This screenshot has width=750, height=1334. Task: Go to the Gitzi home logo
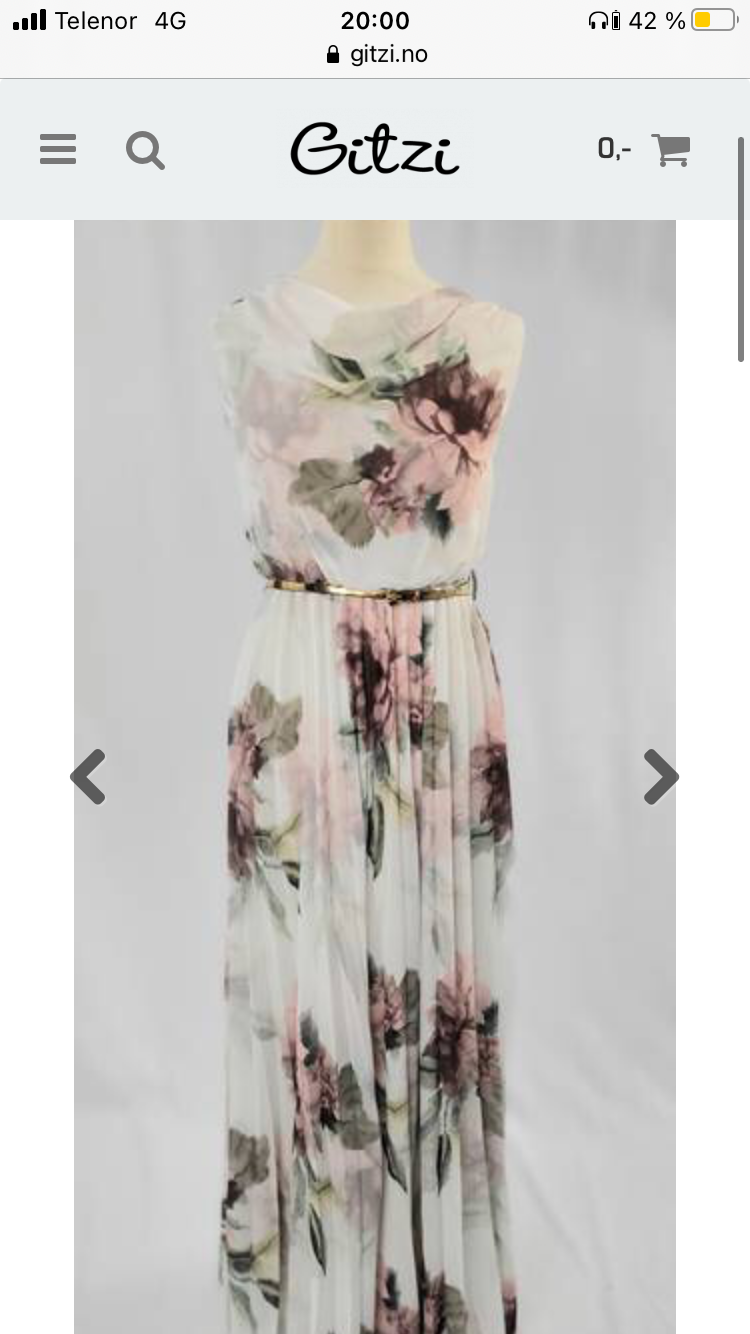(x=375, y=149)
